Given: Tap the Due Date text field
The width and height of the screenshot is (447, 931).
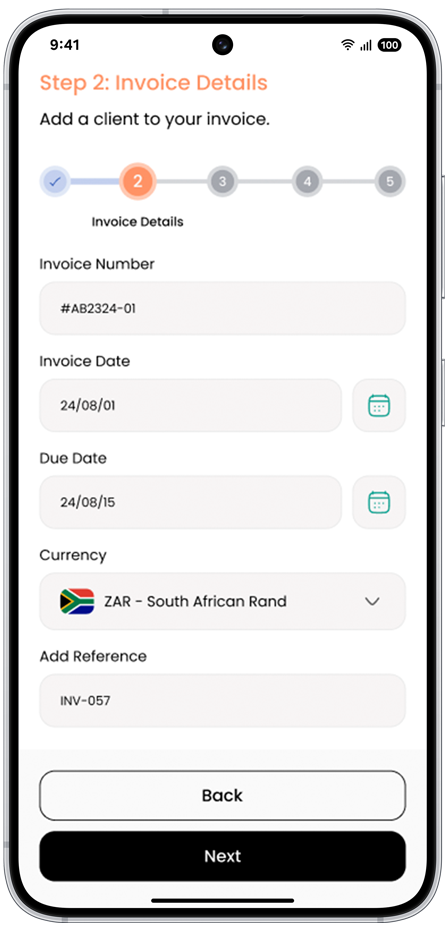Looking at the screenshot, I should (191, 502).
